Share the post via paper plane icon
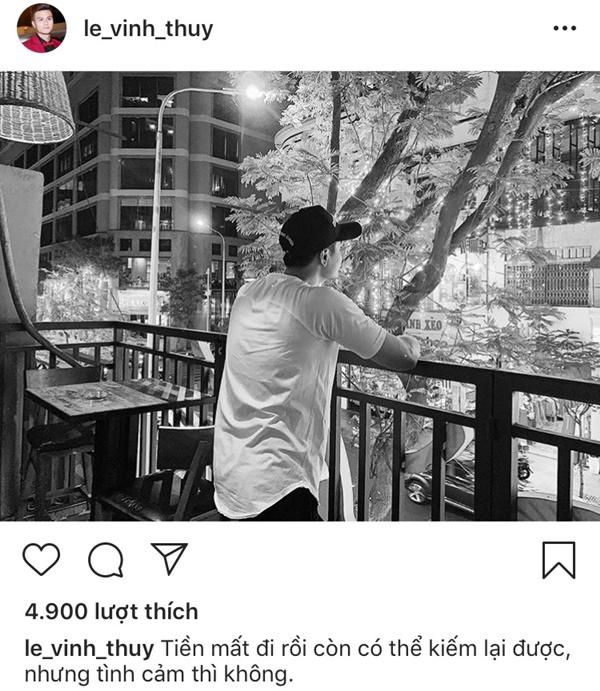 168,558
